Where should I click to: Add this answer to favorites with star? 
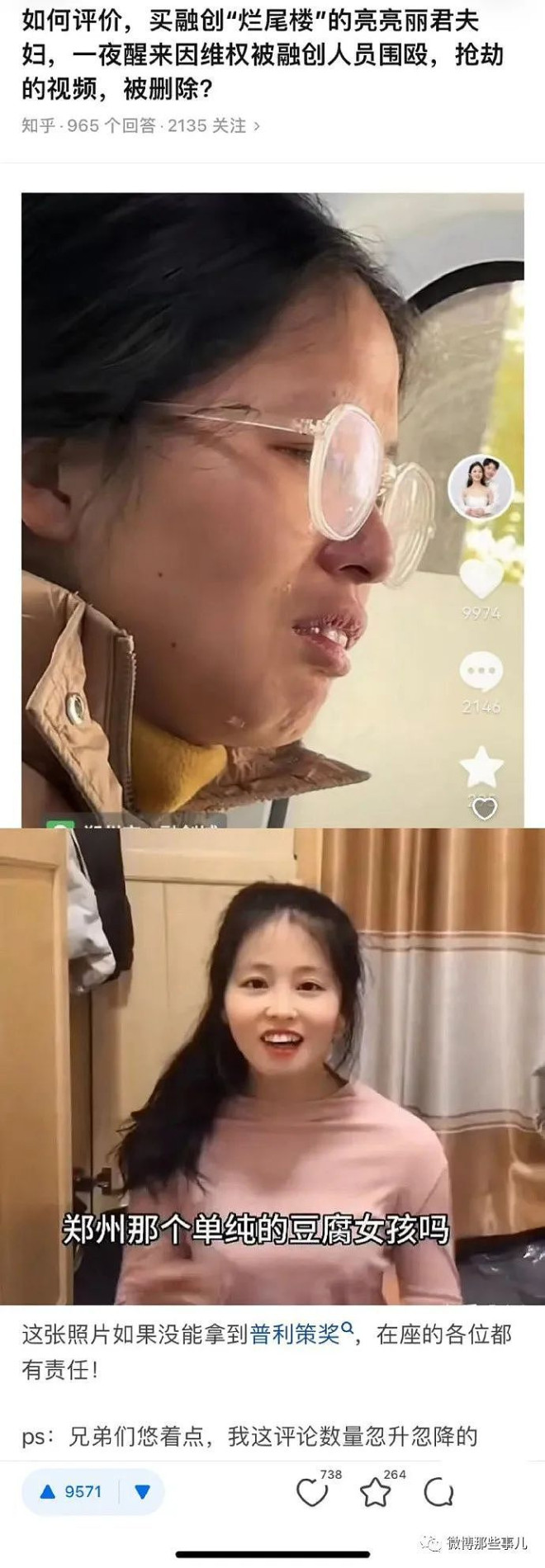click(x=375, y=1492)
